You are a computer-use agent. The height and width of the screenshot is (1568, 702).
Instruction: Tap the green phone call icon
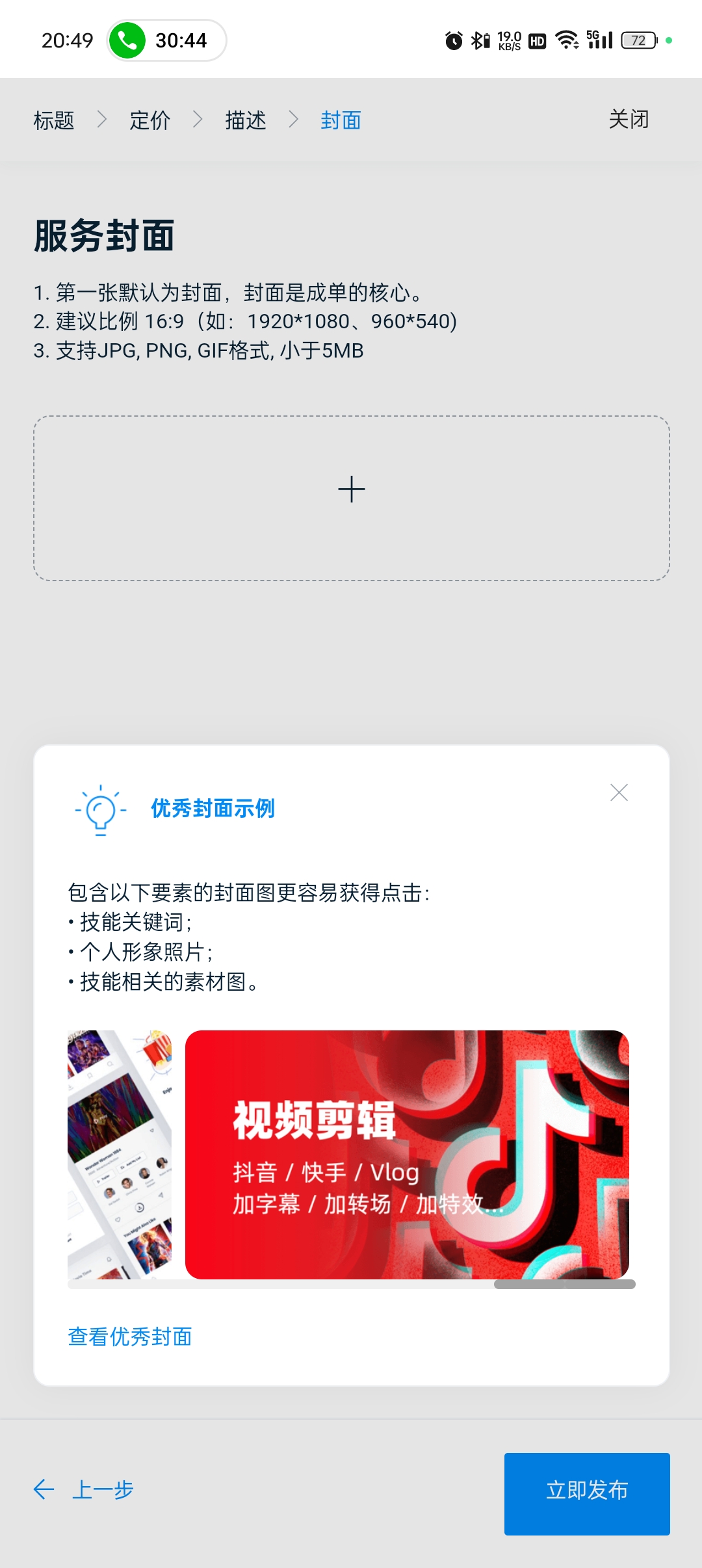pos(127,40)
